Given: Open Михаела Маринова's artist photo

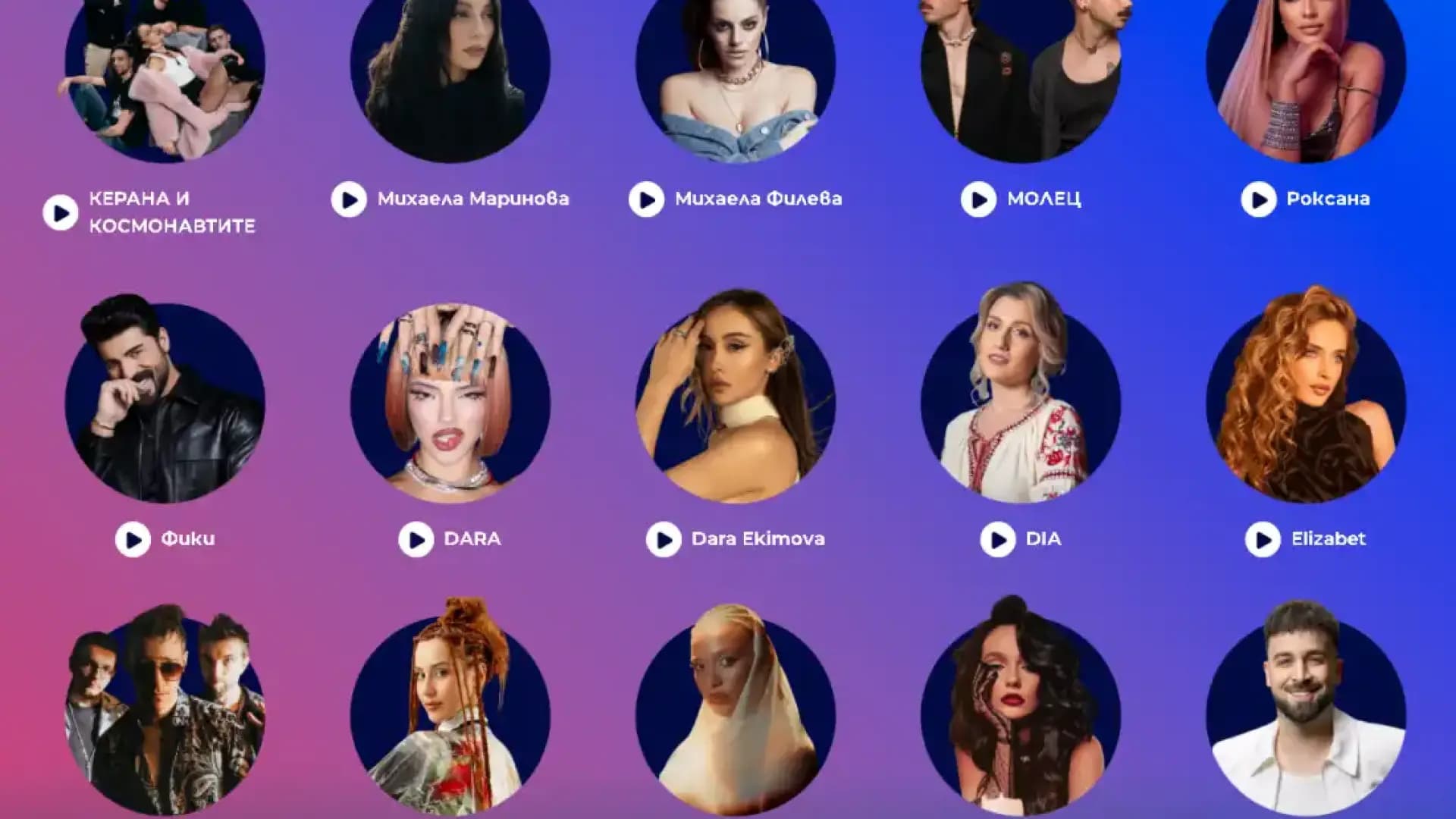Looking at the screenshot, I should 450,68.
